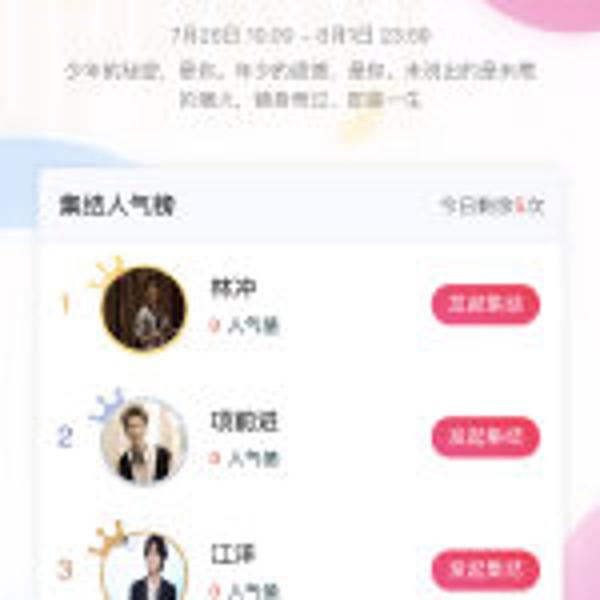Tap 发起集结 button for 林冲
This screenshot has width=600, height=600.
(x=485, y=305)
